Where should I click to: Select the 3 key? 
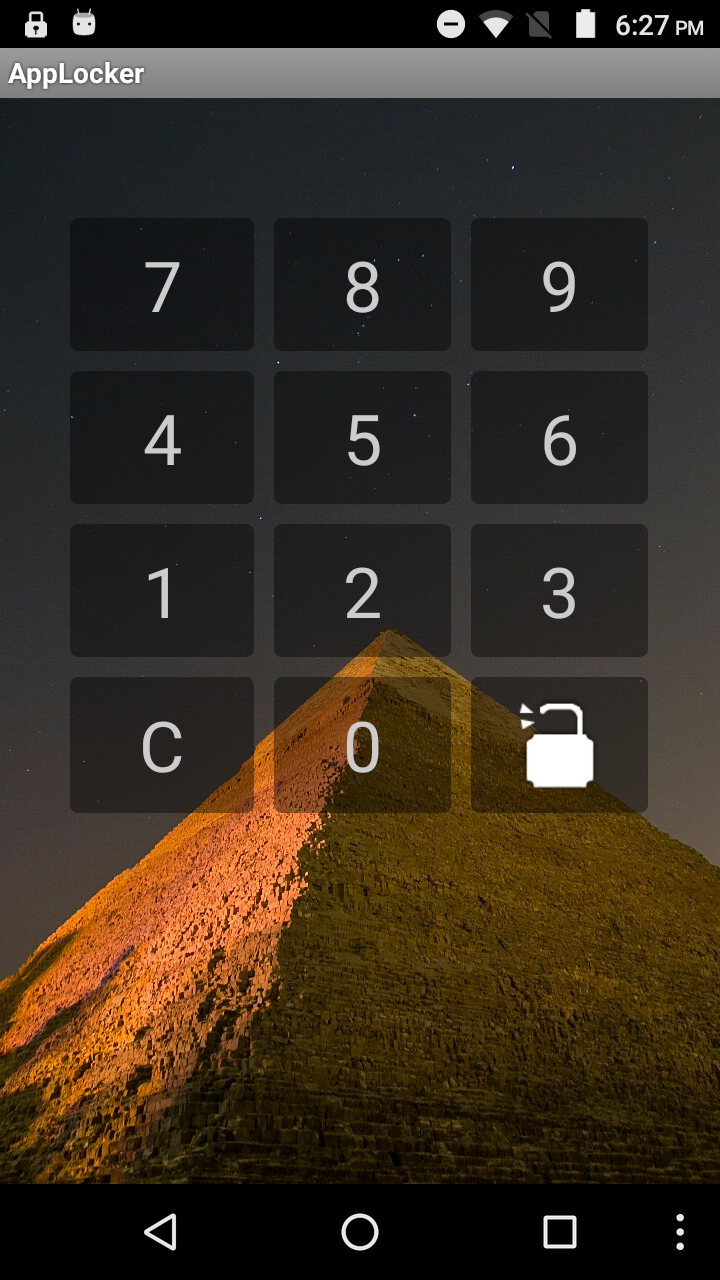click(559, 591)
